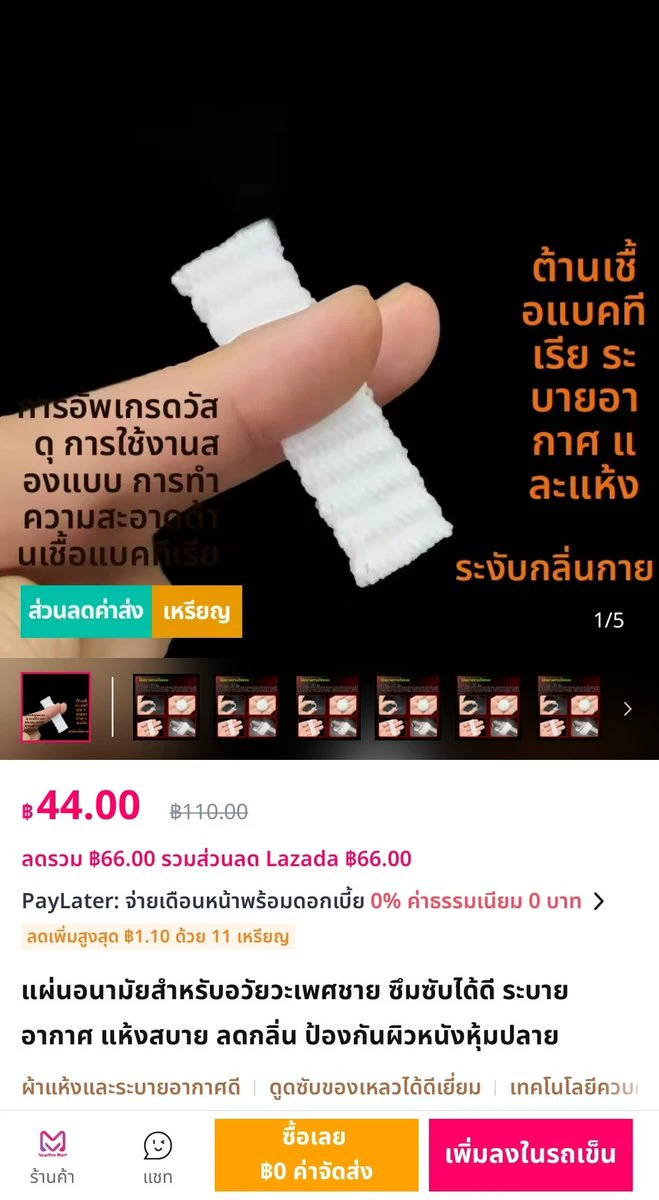
Task: Select the last visible gallery thumbnail
Action: coord(569,707)
